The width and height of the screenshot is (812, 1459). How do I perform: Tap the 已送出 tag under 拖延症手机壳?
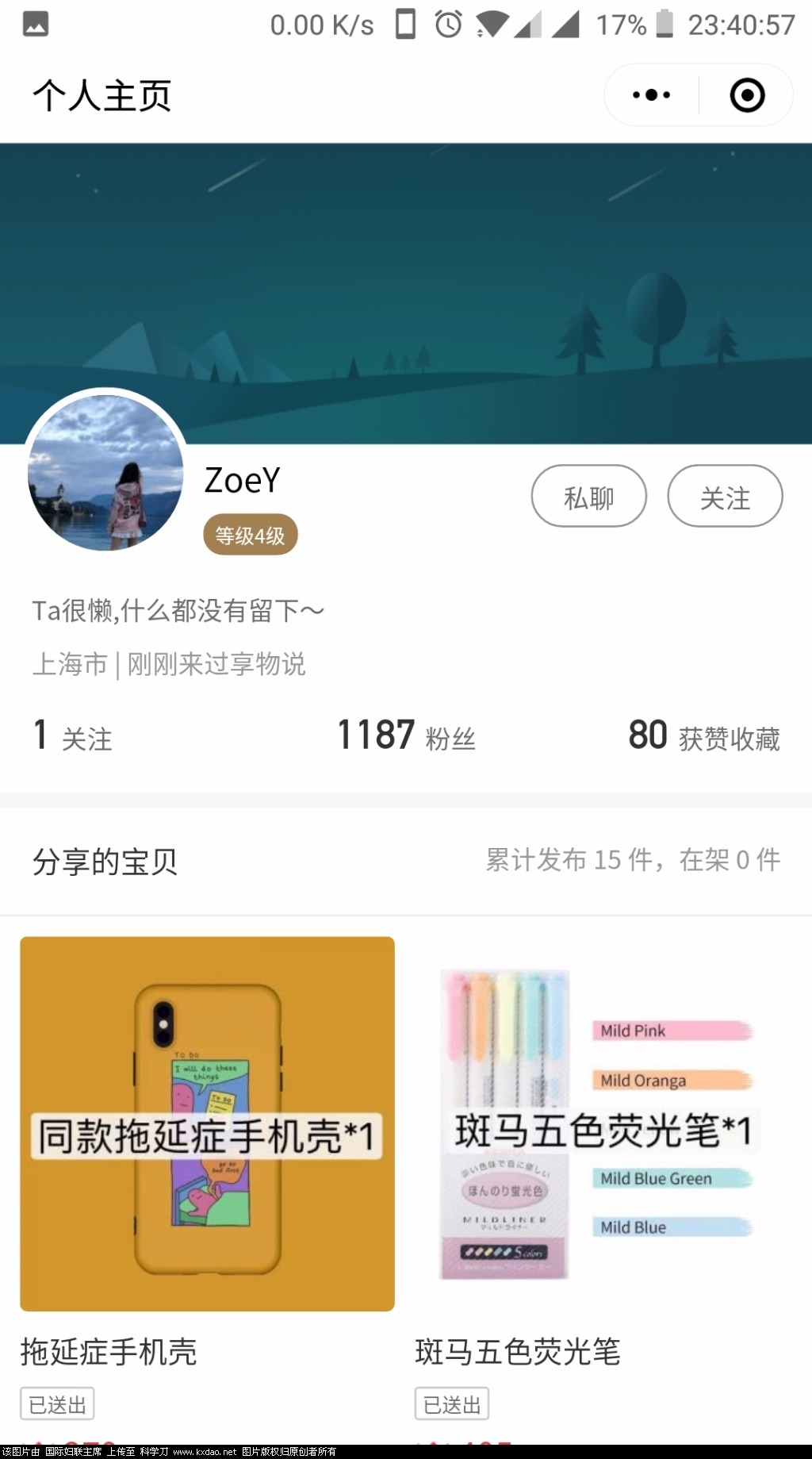tap(57, 1403)
